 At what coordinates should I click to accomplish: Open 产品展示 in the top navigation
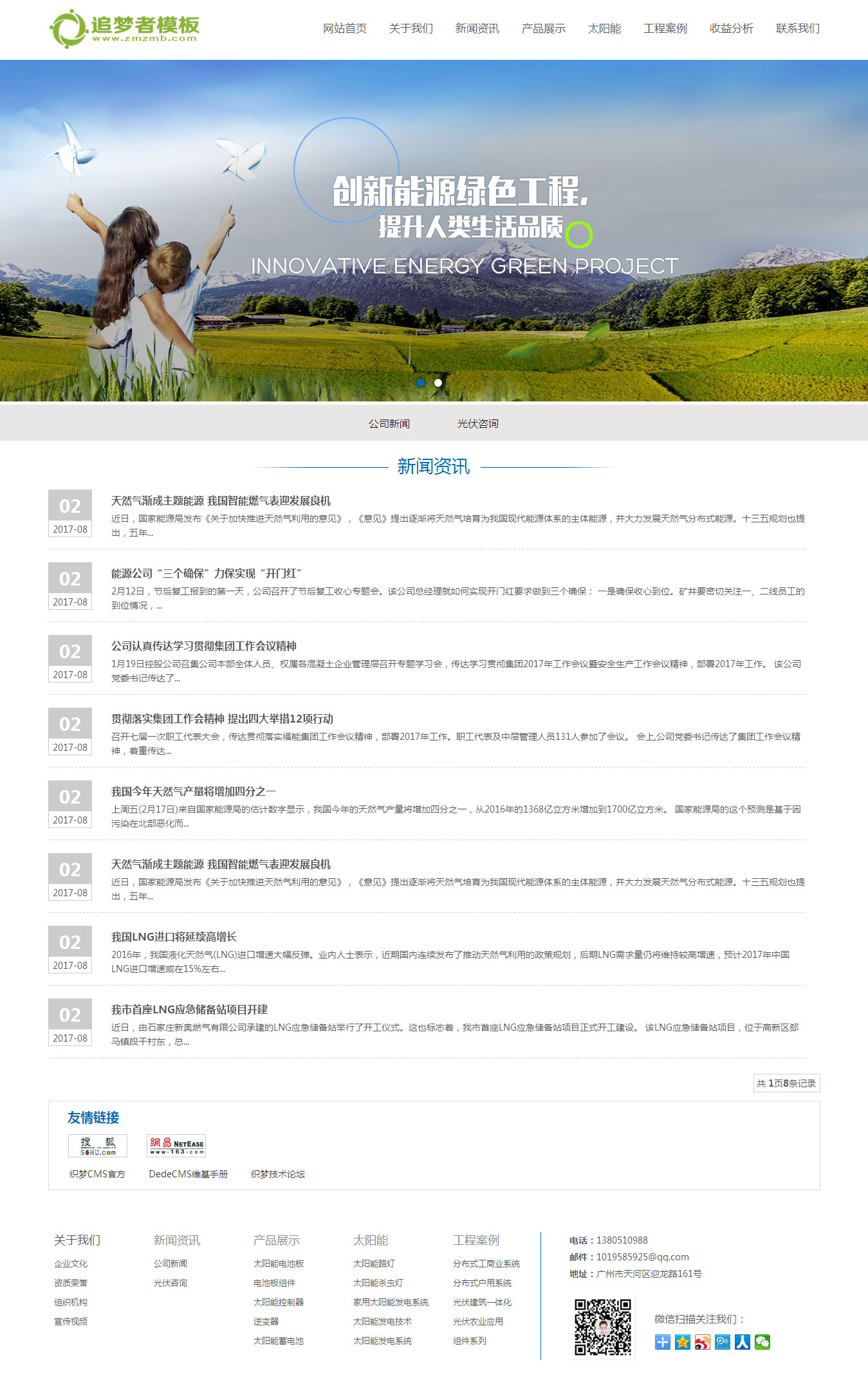(543, 28)
